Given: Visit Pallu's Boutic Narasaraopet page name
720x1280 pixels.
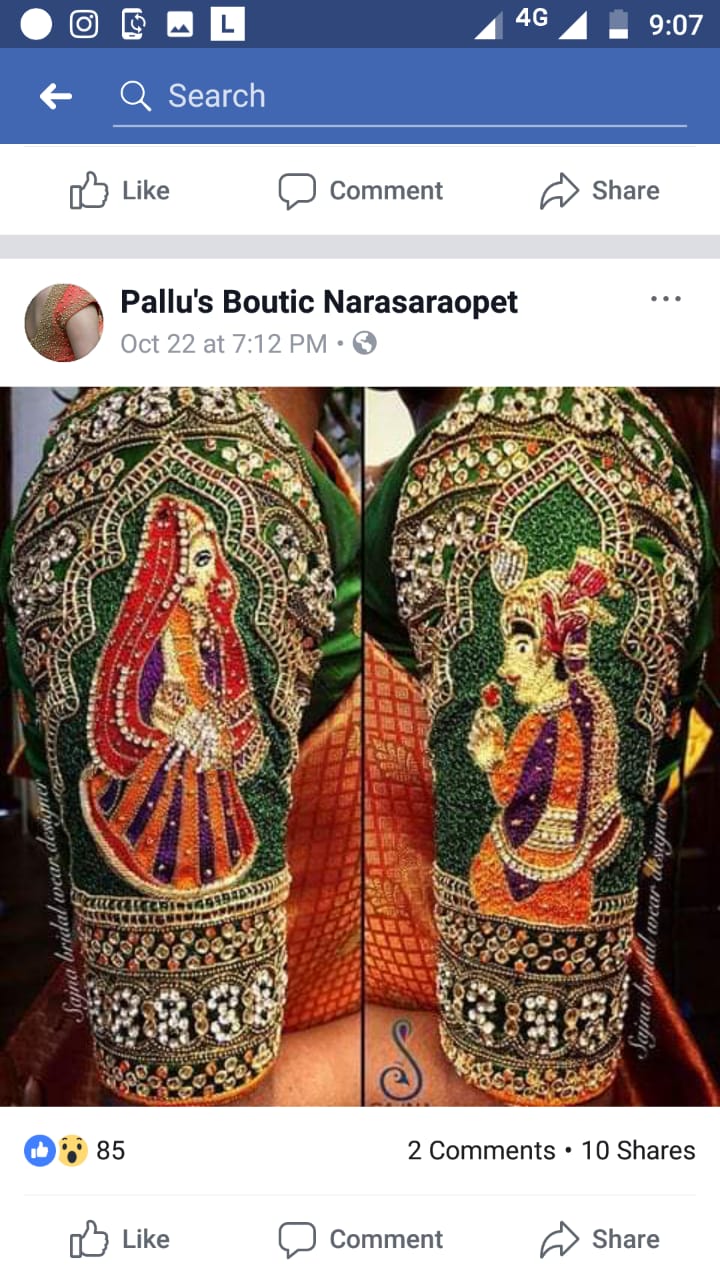Looking at the screenshot, I should point(319,301).
